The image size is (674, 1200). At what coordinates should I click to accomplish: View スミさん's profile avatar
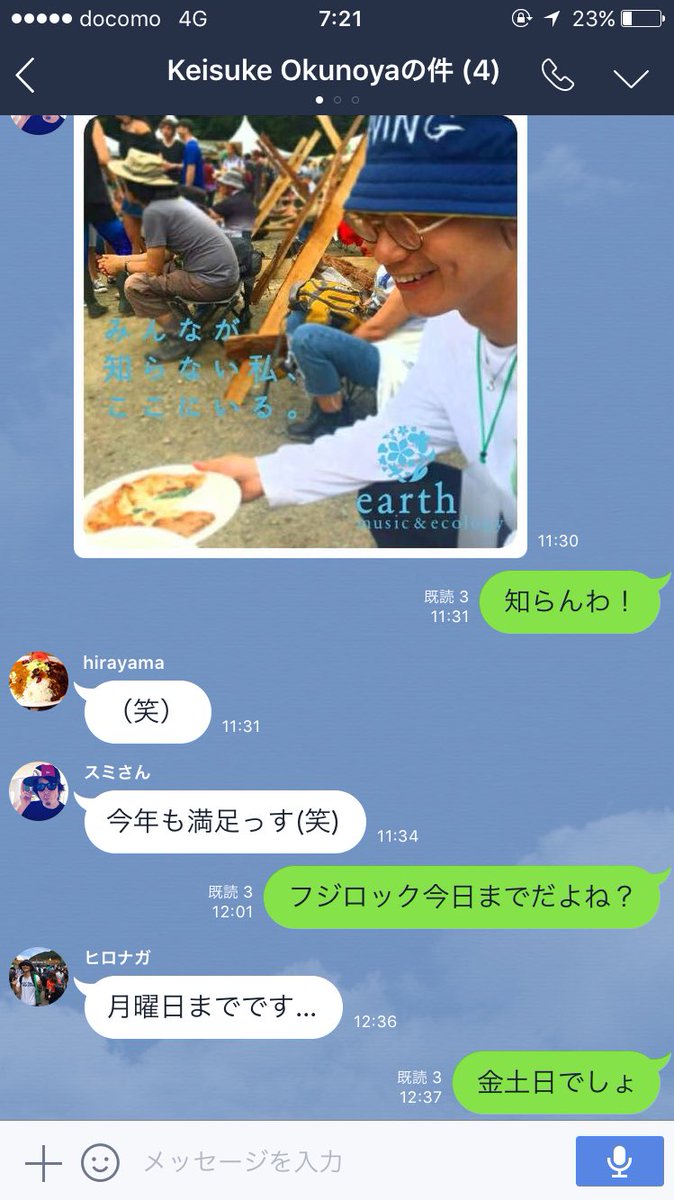pos(38,790)
